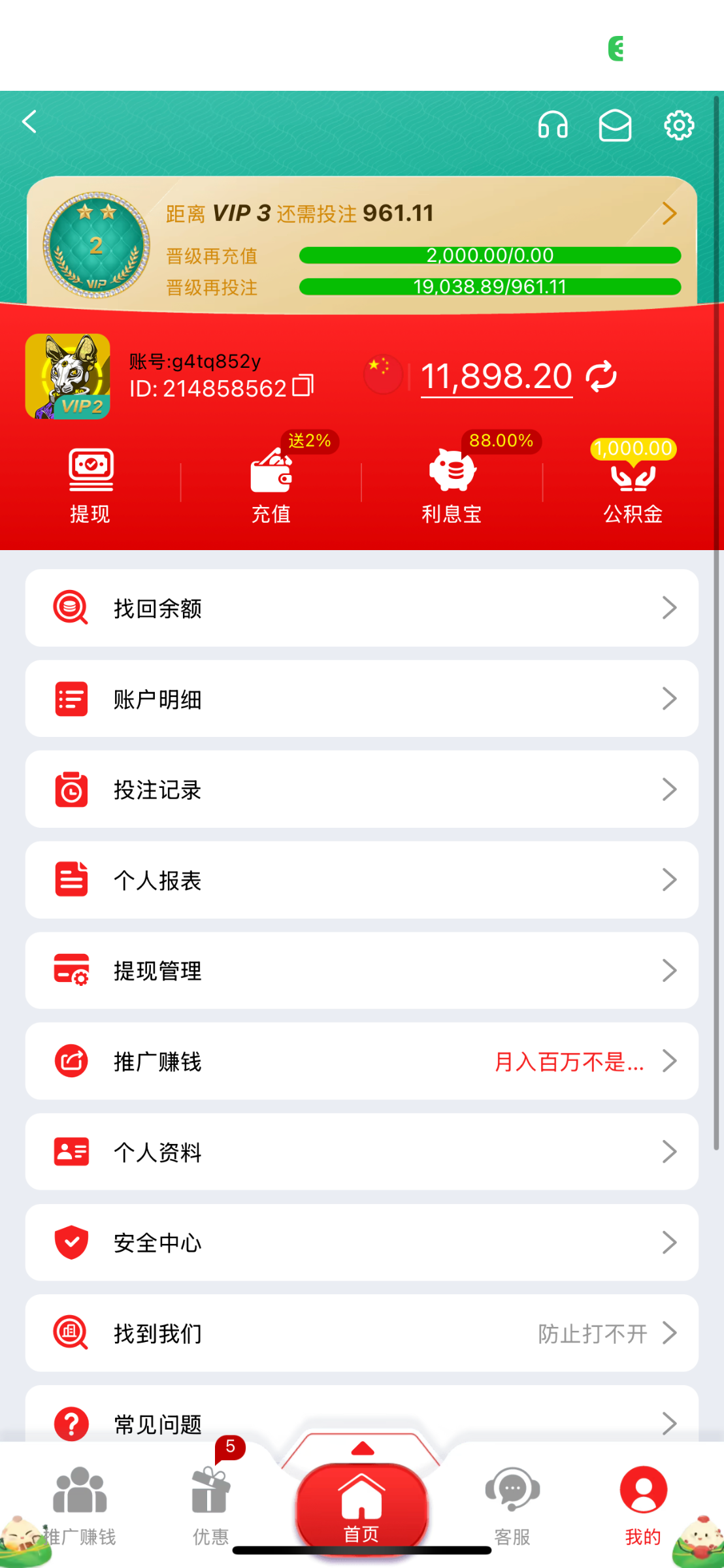Open 找回余额 row
Viewport: 724px width, 1568px height.
point(361,608)
